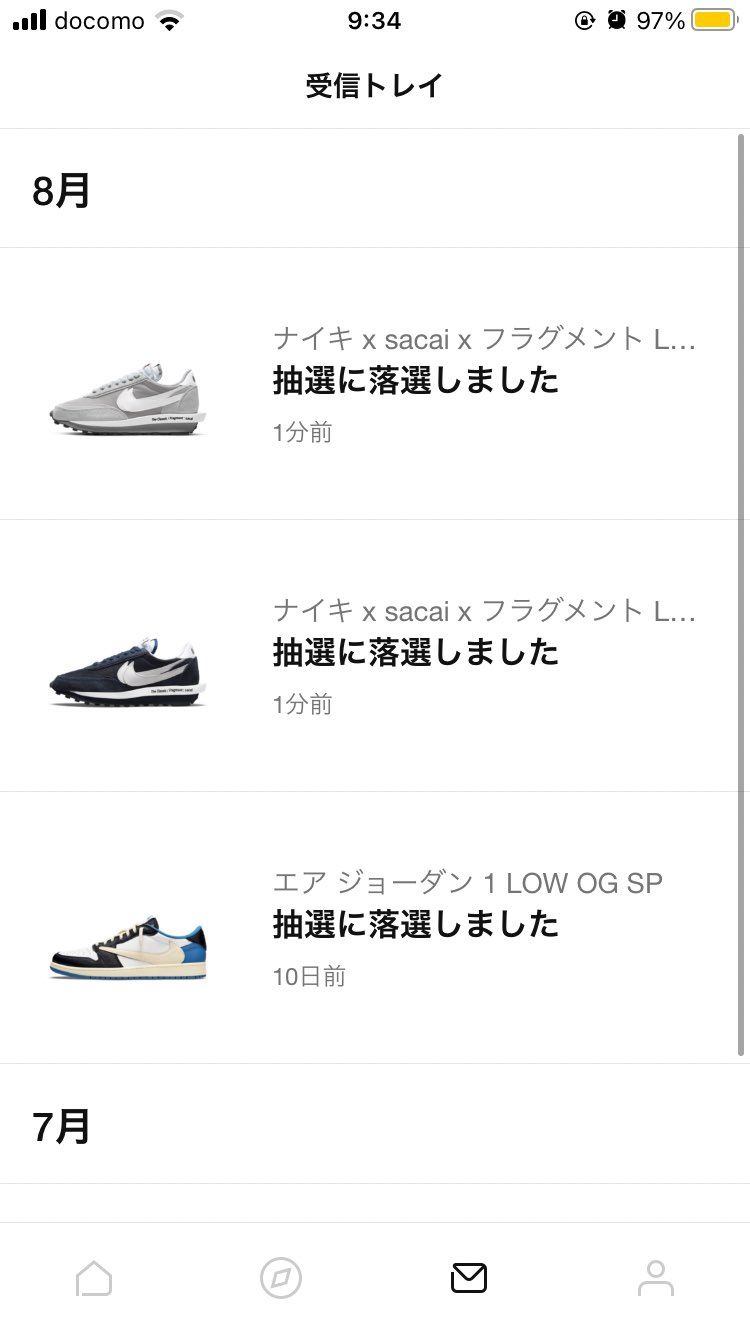Go to the profile tab
Image resolution: width=750 pixels, height=1334 pixels.
point(656,1278)
